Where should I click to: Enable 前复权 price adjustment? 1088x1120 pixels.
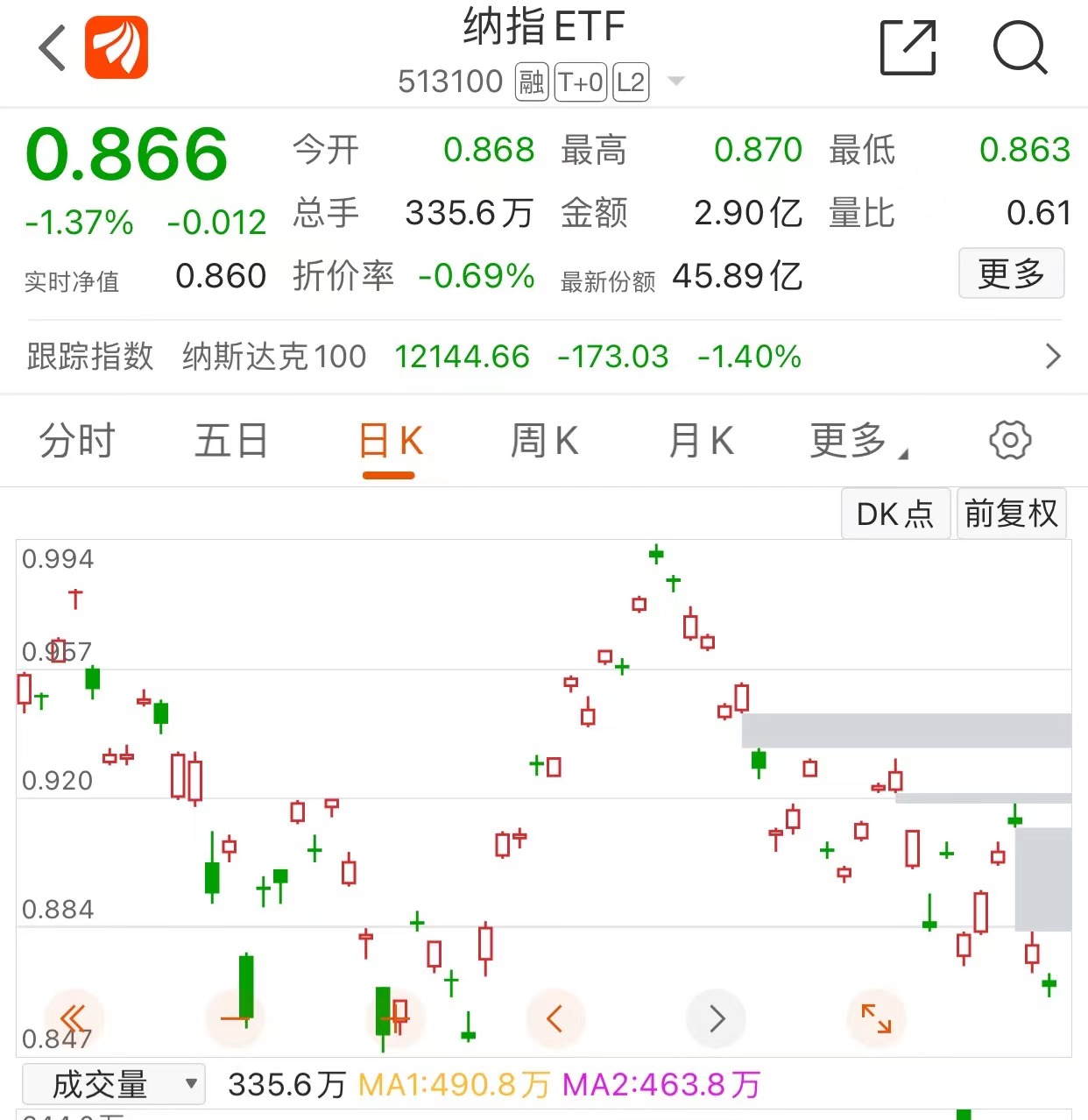click(1012, 514)
